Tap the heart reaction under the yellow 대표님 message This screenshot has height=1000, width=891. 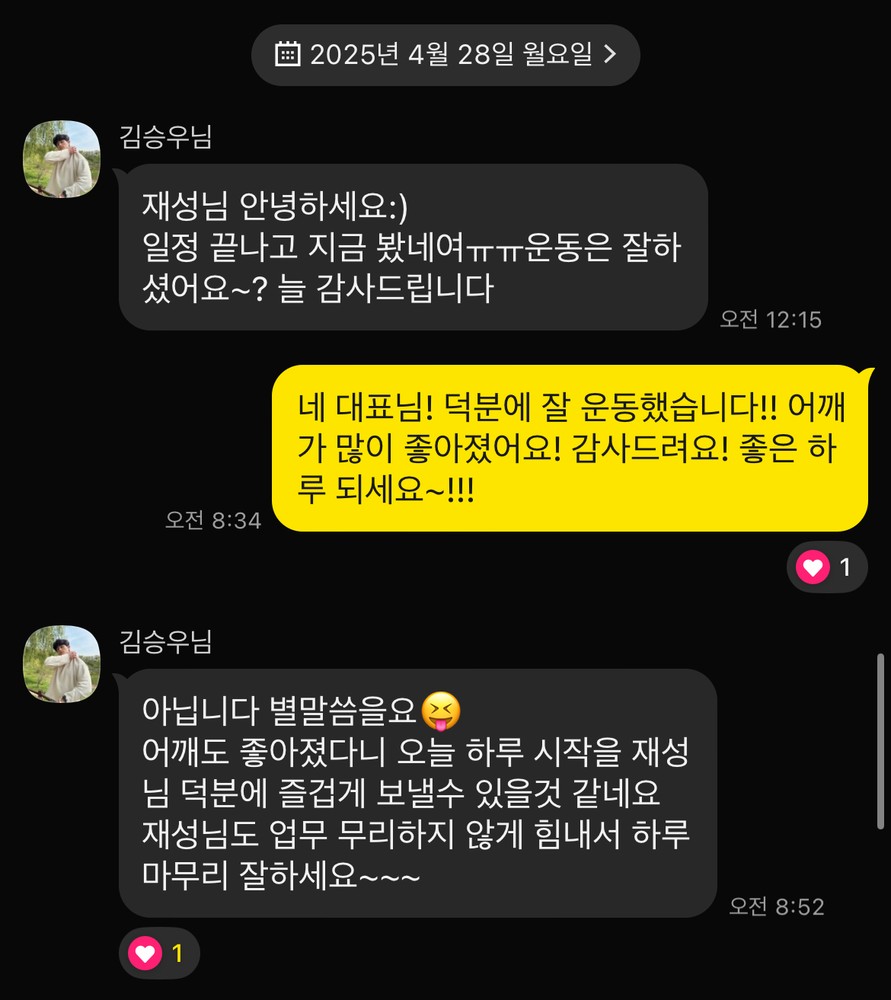[826, 568]
